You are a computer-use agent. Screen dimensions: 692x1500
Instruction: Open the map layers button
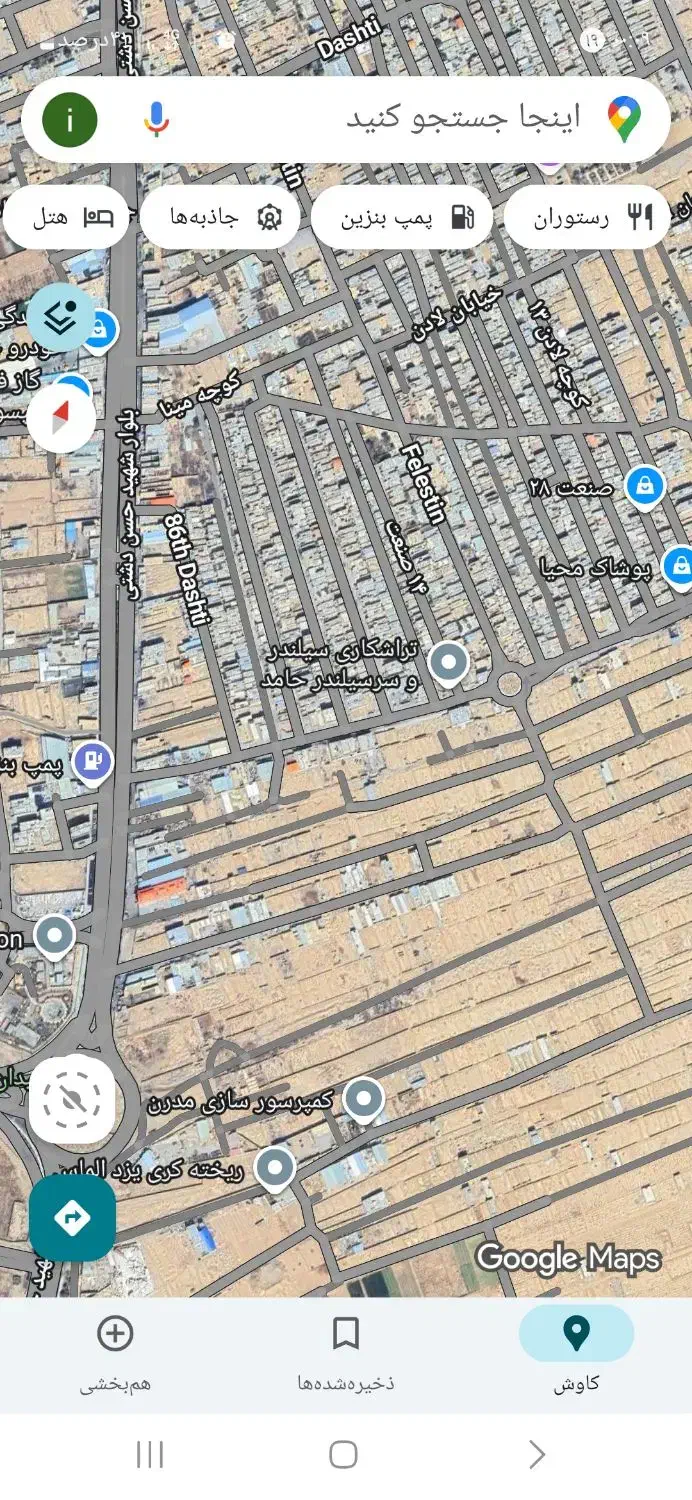click(61, 317)
